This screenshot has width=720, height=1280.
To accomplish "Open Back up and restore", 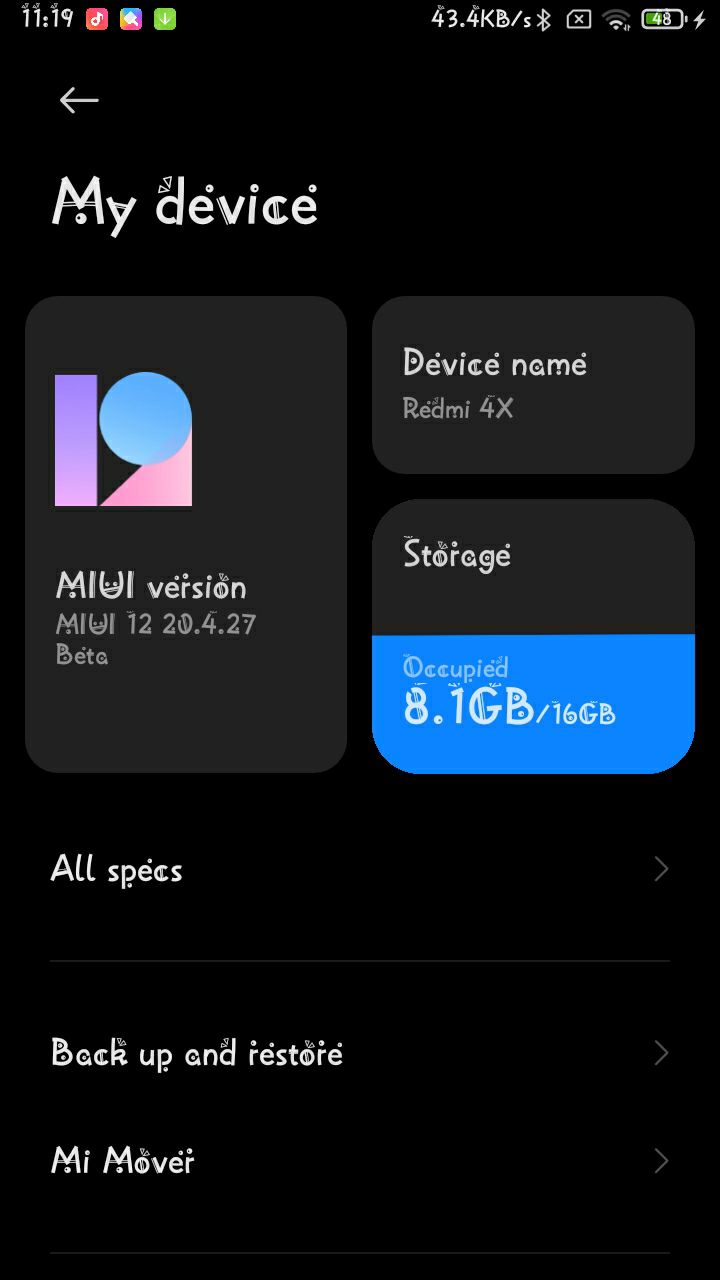I will 360,1053.
